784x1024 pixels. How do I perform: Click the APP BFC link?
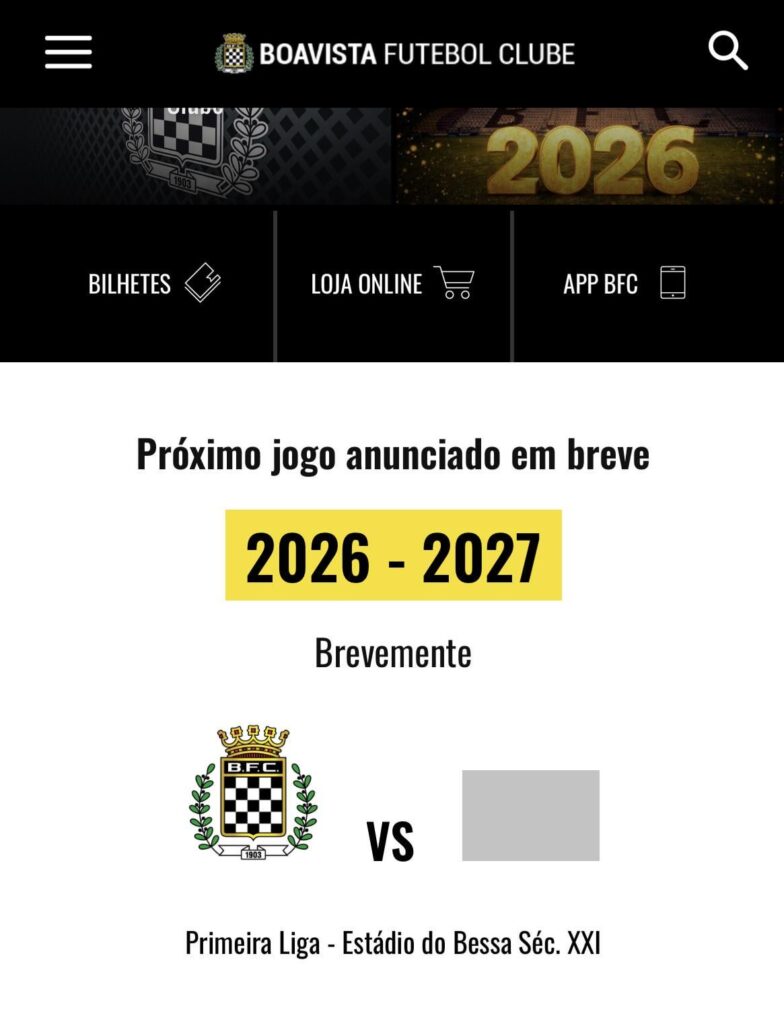pos(600,284)
